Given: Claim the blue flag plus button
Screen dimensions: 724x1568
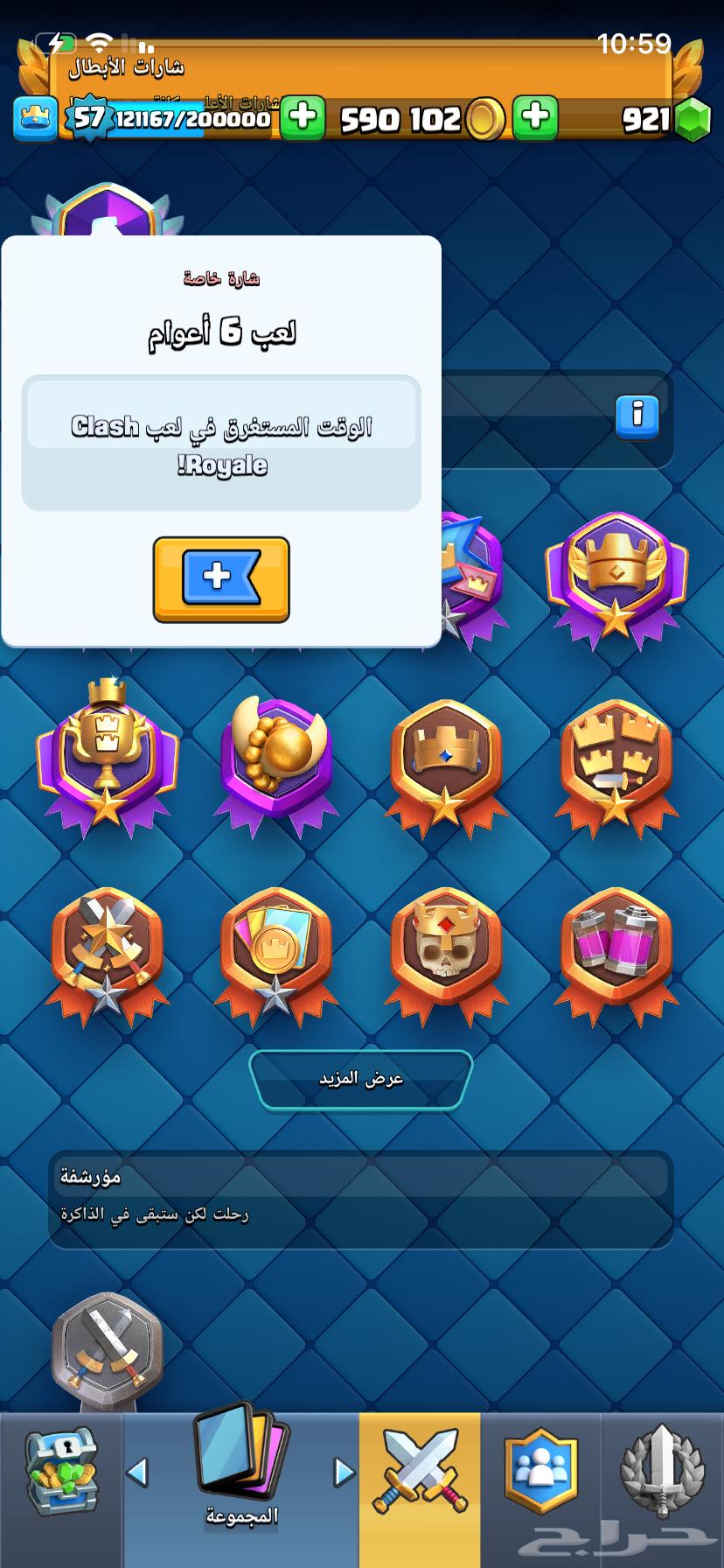Looking at the screenshot, I should pos(219,577).
